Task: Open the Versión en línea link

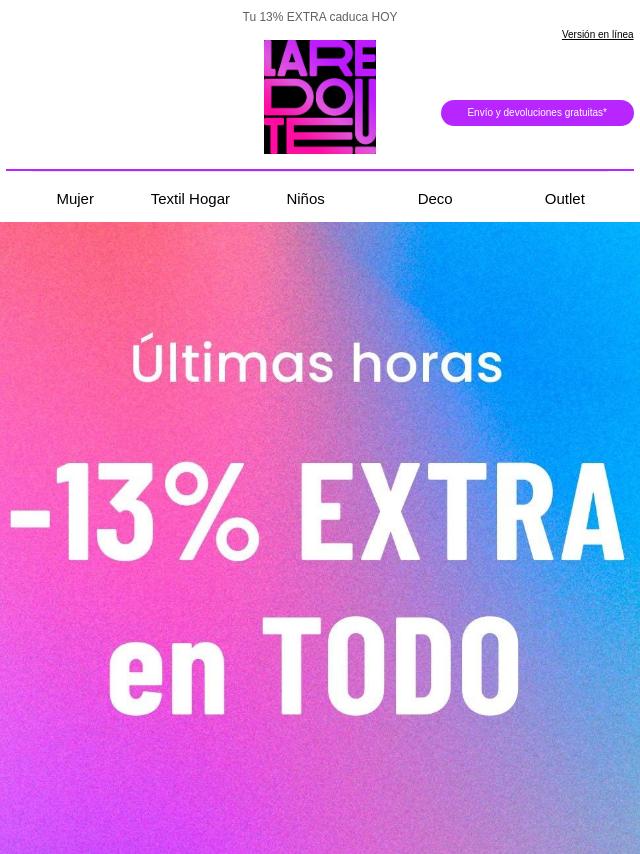Action: 597,34
